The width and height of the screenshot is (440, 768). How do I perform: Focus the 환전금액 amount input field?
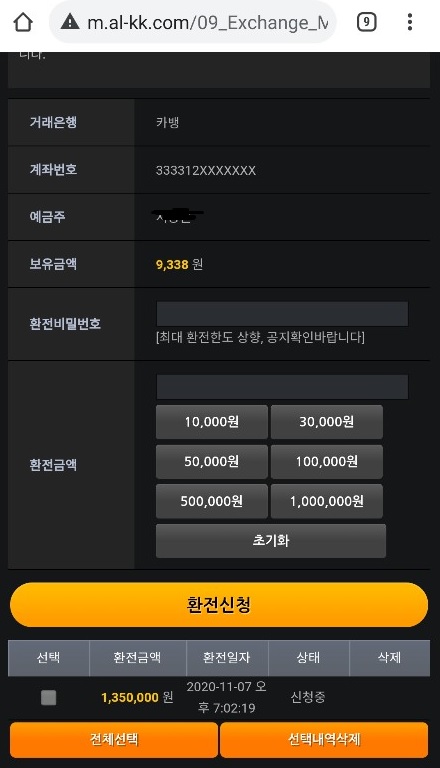tap(282, 387)
